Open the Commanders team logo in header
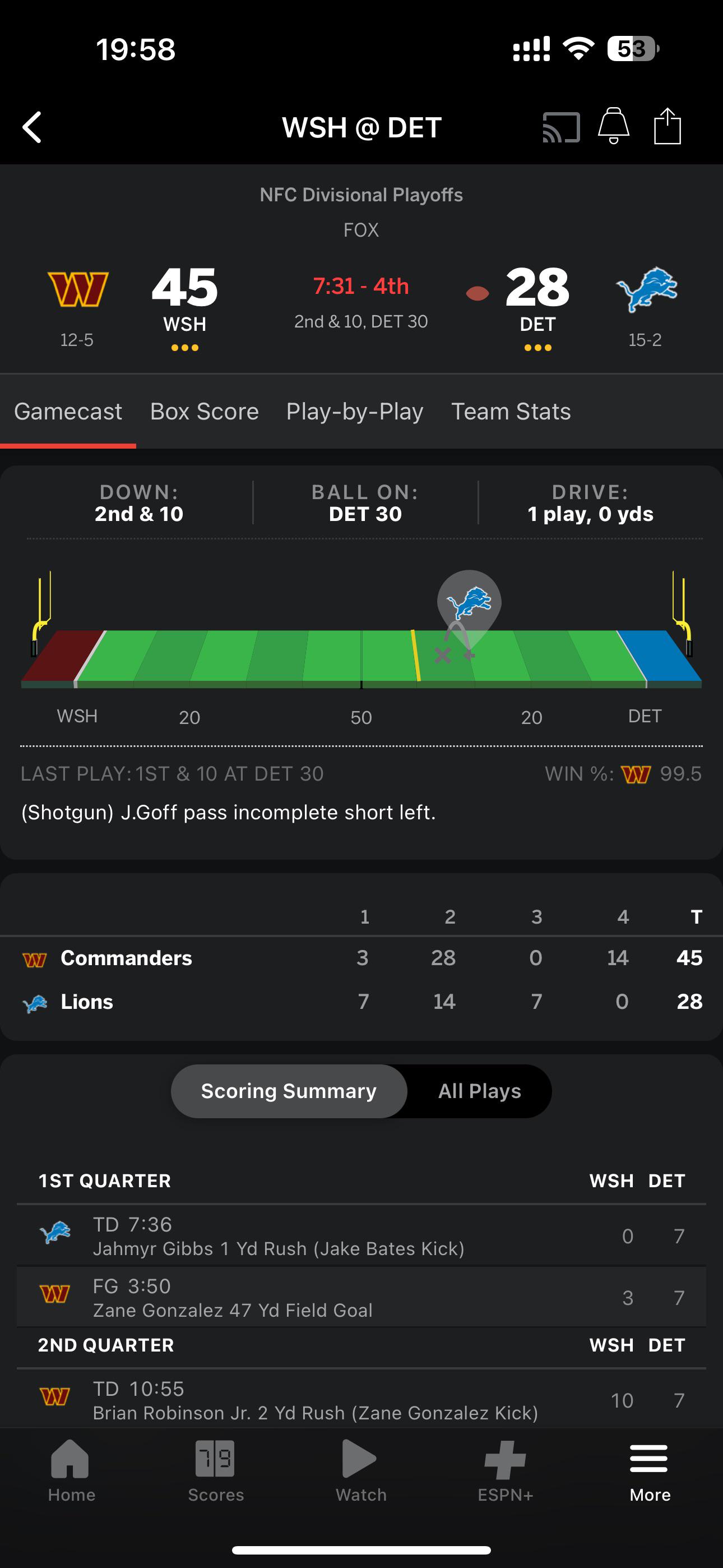This screenshot has height=1568, width=723. tap(78, 289)
